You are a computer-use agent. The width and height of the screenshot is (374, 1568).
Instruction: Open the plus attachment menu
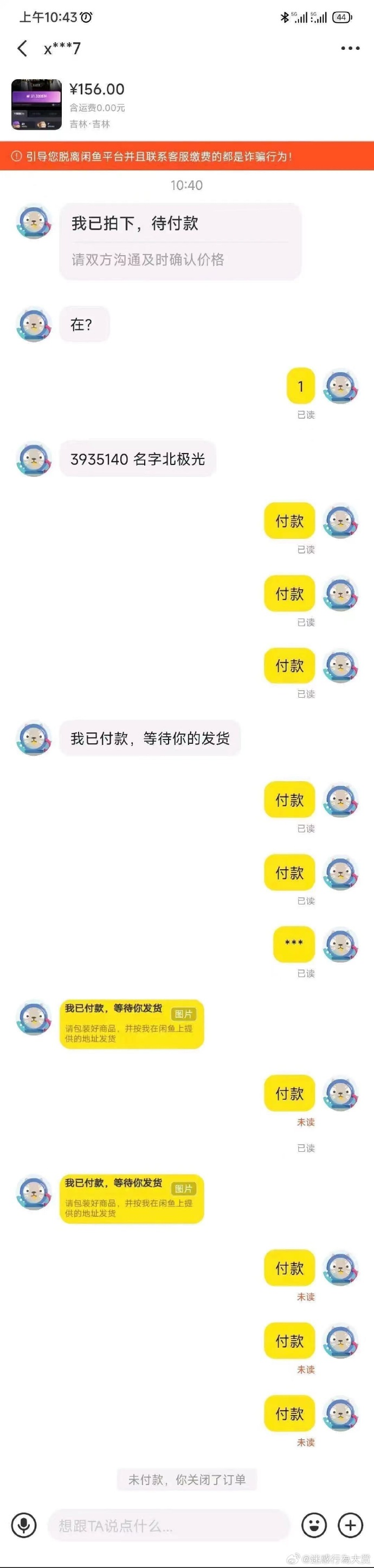(x=350, y=1525)
